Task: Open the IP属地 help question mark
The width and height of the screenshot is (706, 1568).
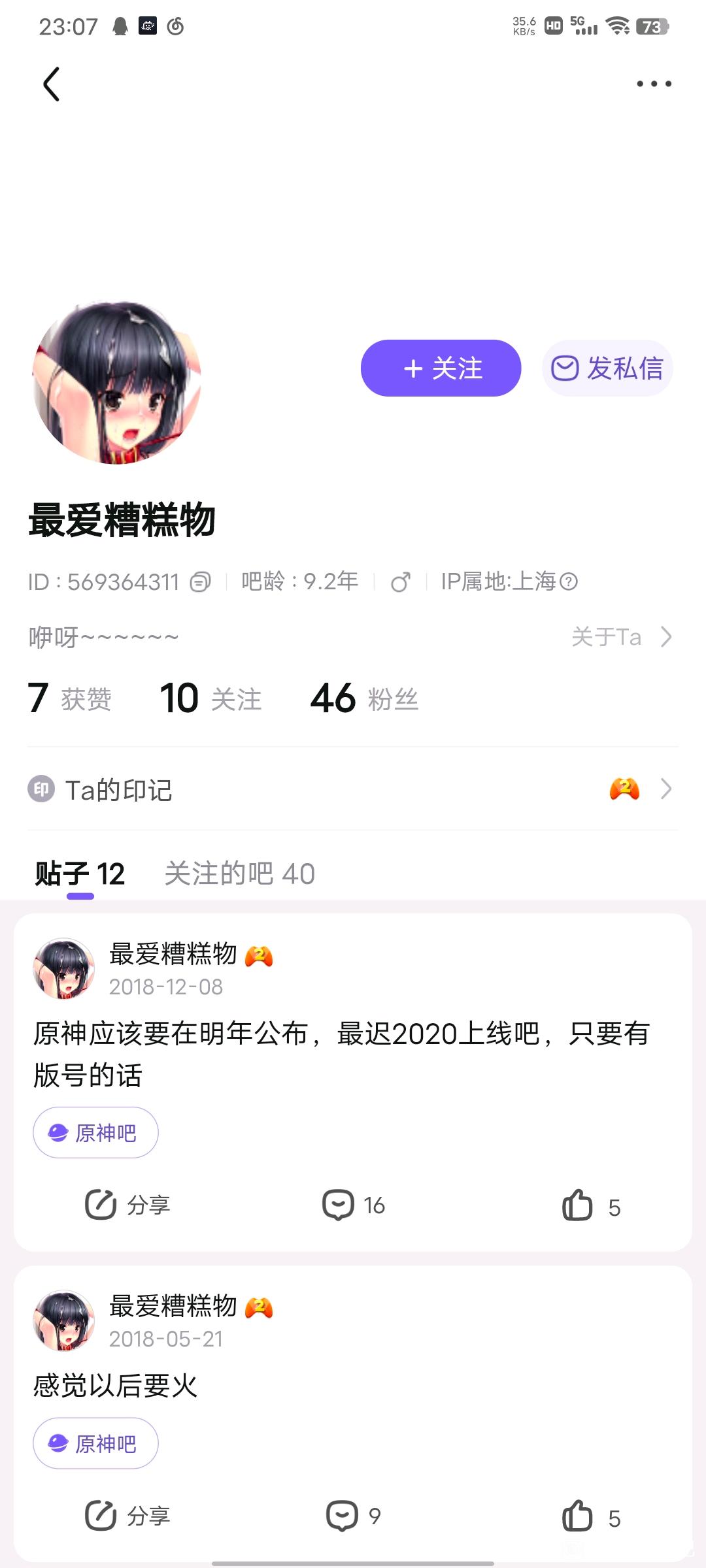Action: click(569, 581)
